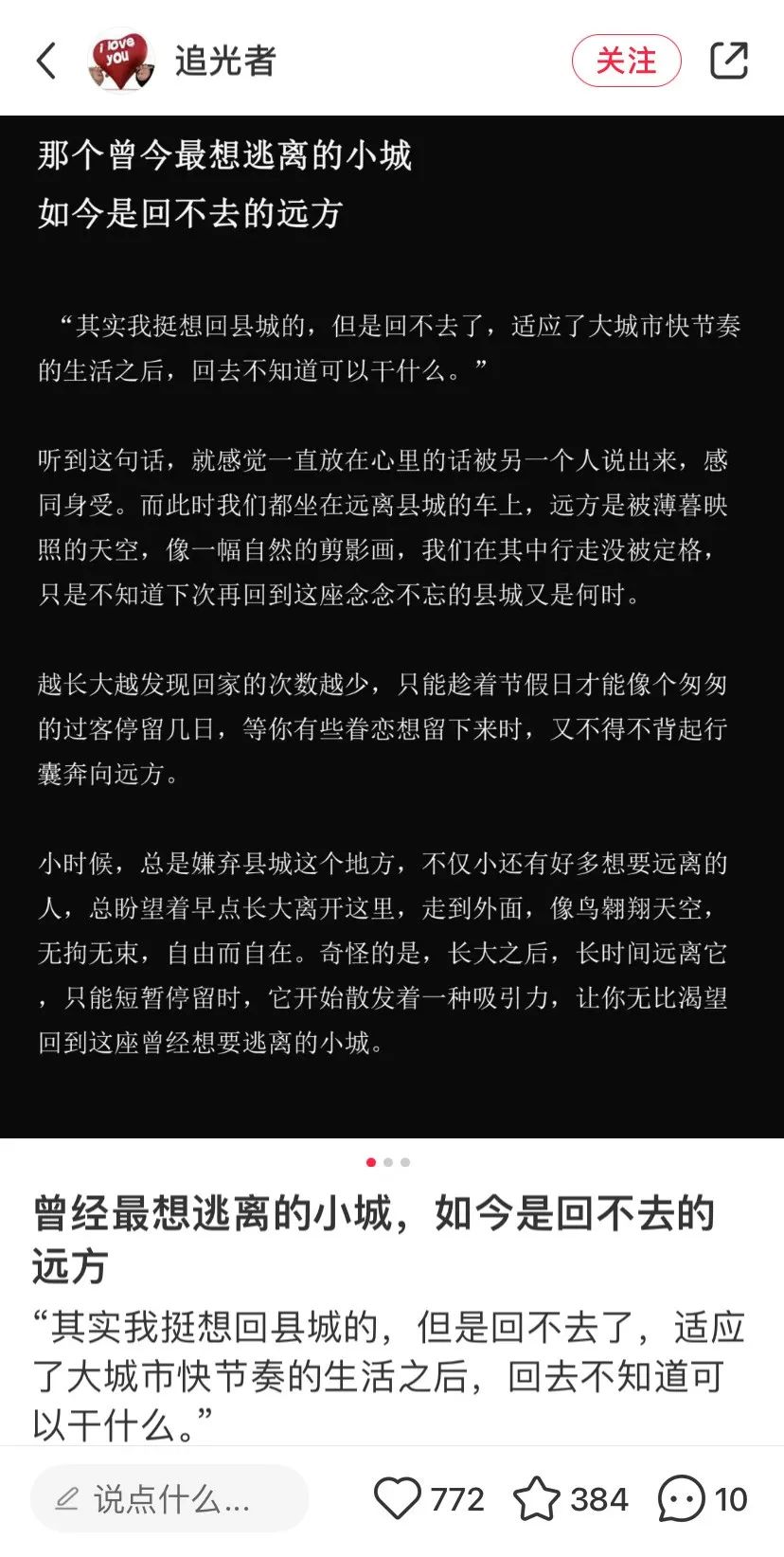
Task: Follow the author with 关注 button
Action: pyautogui.click(x=626, y=62)
